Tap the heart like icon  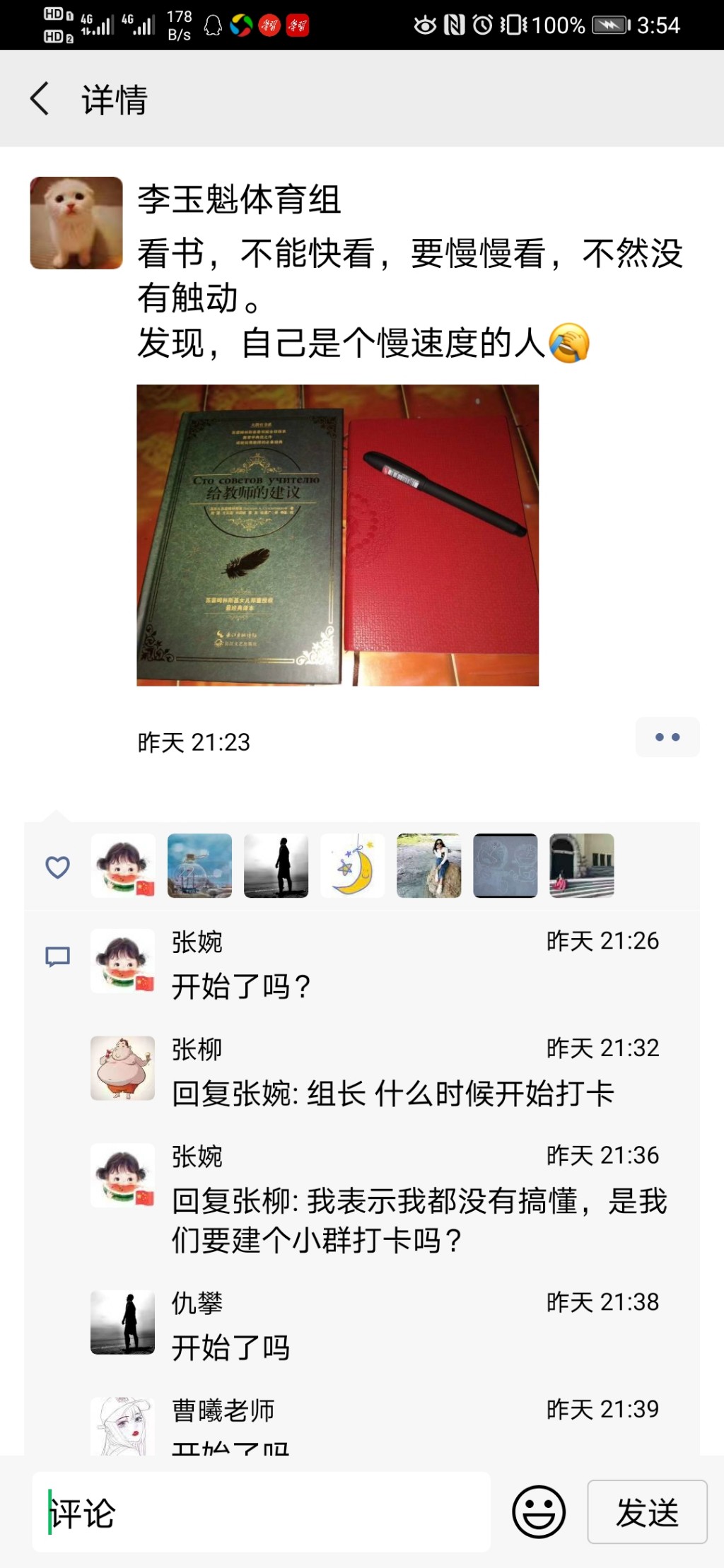coord(57,866)
